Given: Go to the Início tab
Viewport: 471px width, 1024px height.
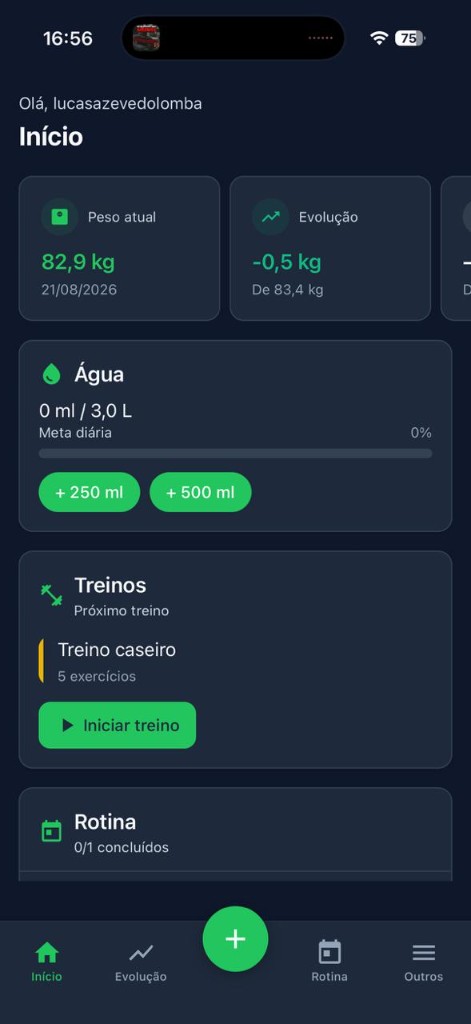Looking at the screenshot, I should [47, 963].
